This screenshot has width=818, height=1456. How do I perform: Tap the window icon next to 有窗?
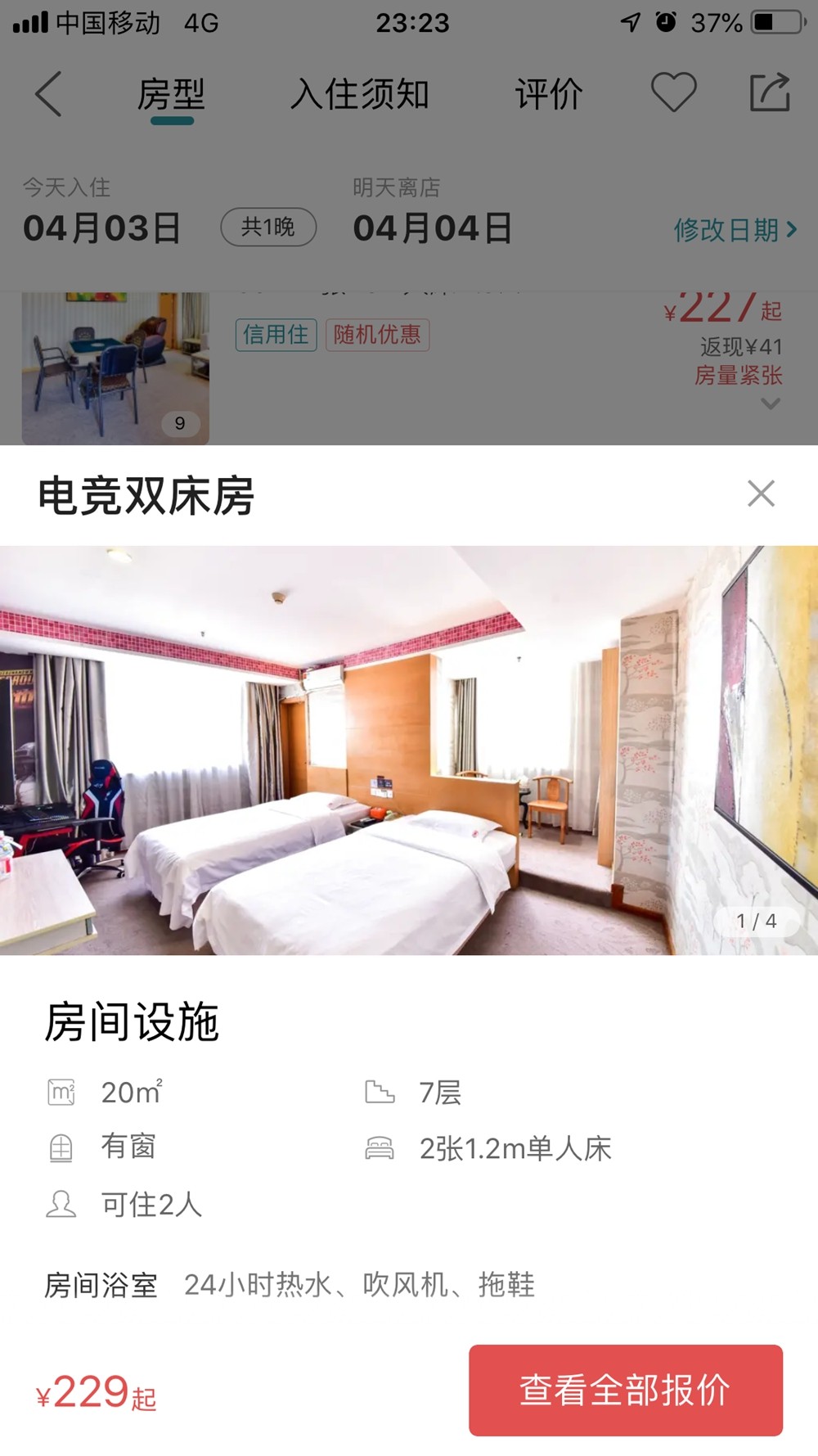(60, 1147)
